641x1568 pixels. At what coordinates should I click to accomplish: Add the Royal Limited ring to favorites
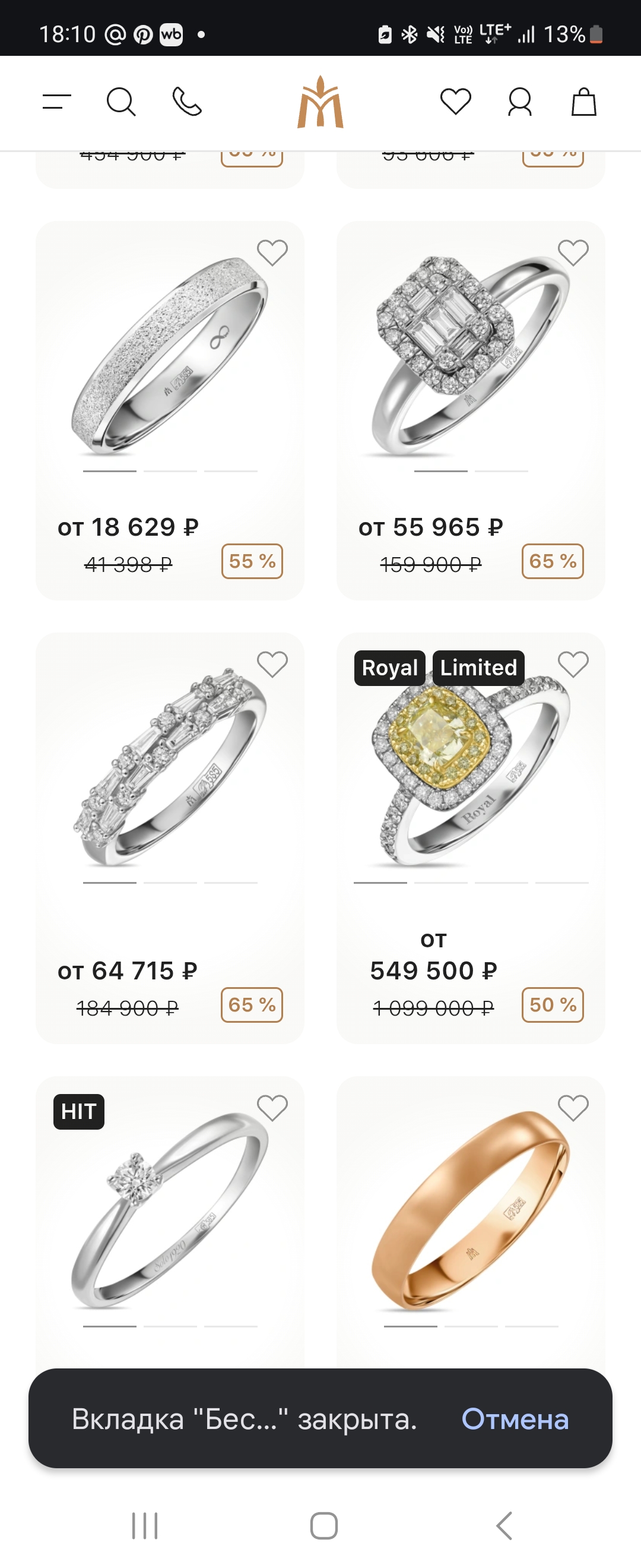pos(573,664)
